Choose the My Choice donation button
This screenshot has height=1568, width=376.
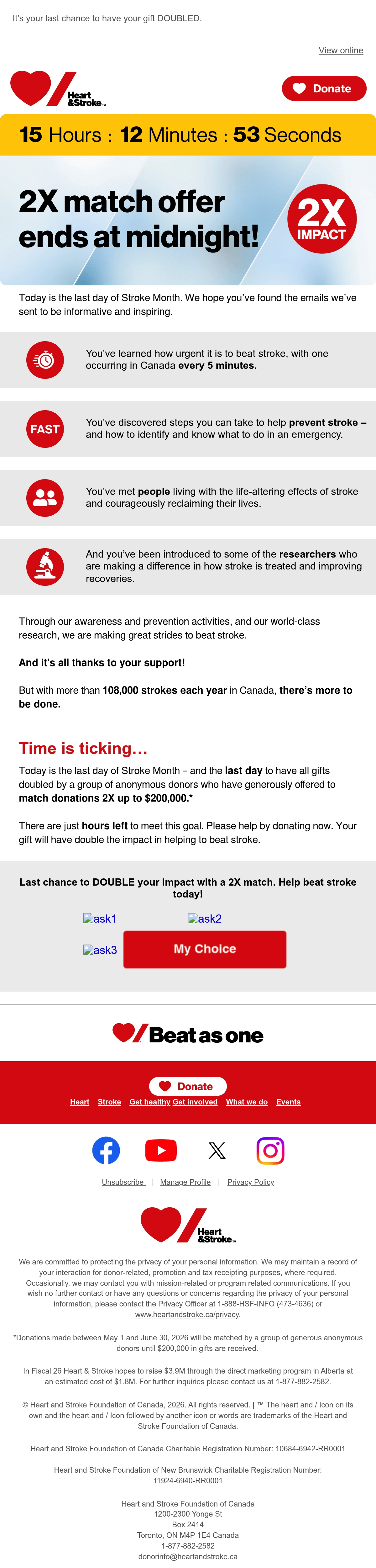click(204, 949)
